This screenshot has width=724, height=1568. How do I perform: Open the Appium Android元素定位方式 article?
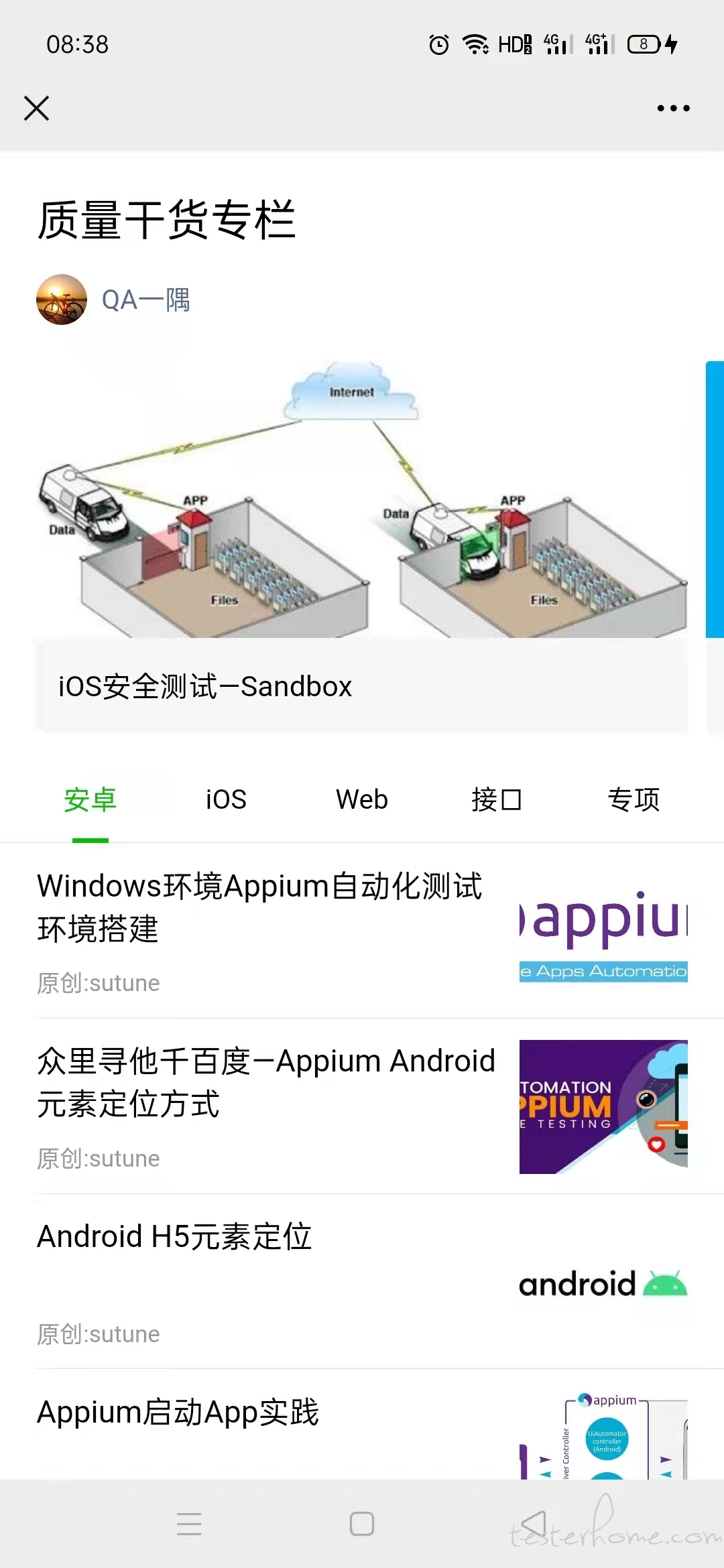pyautogui.click(x=362, y=1107)
